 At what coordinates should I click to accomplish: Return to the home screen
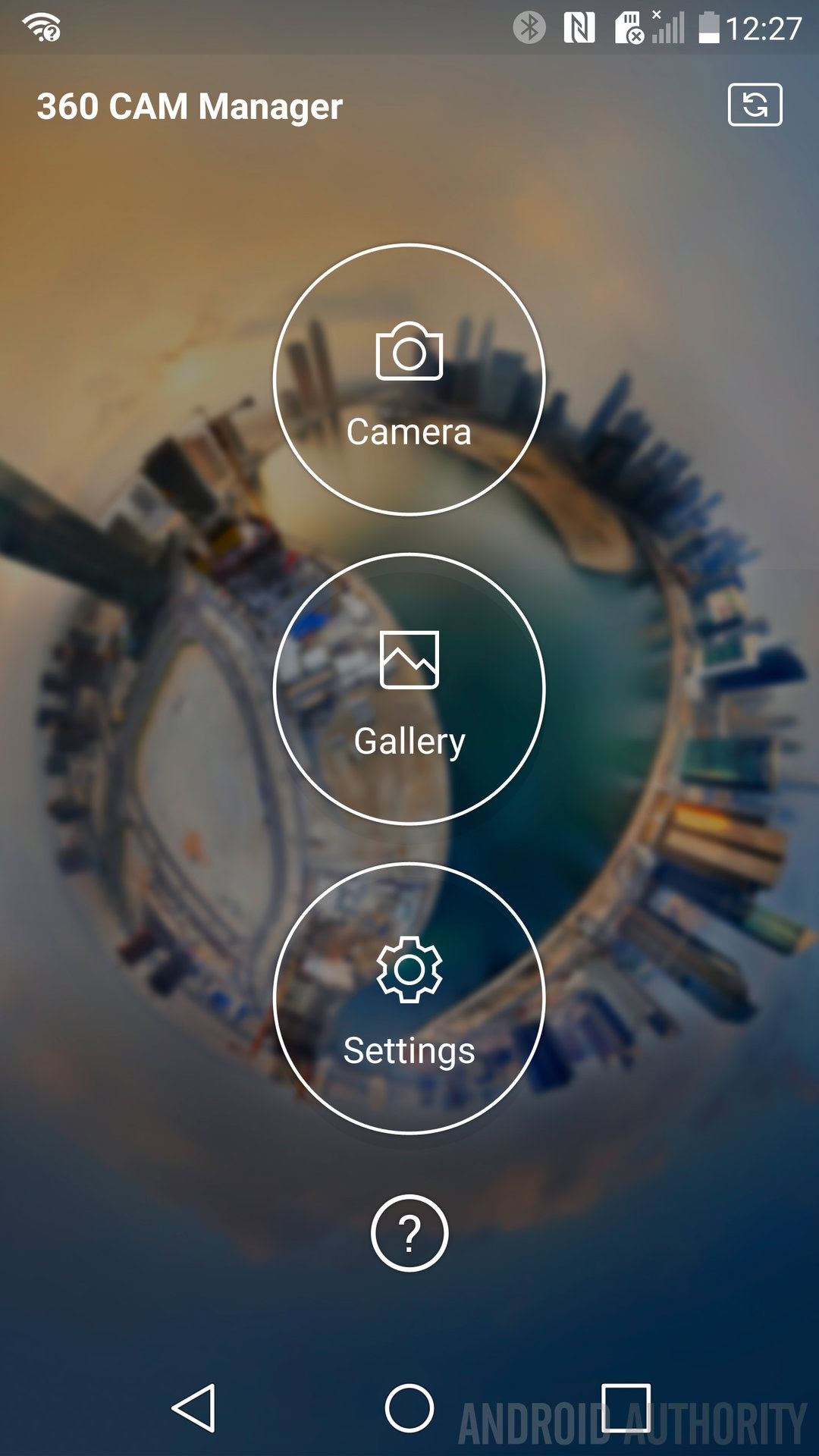[409, 1408]
